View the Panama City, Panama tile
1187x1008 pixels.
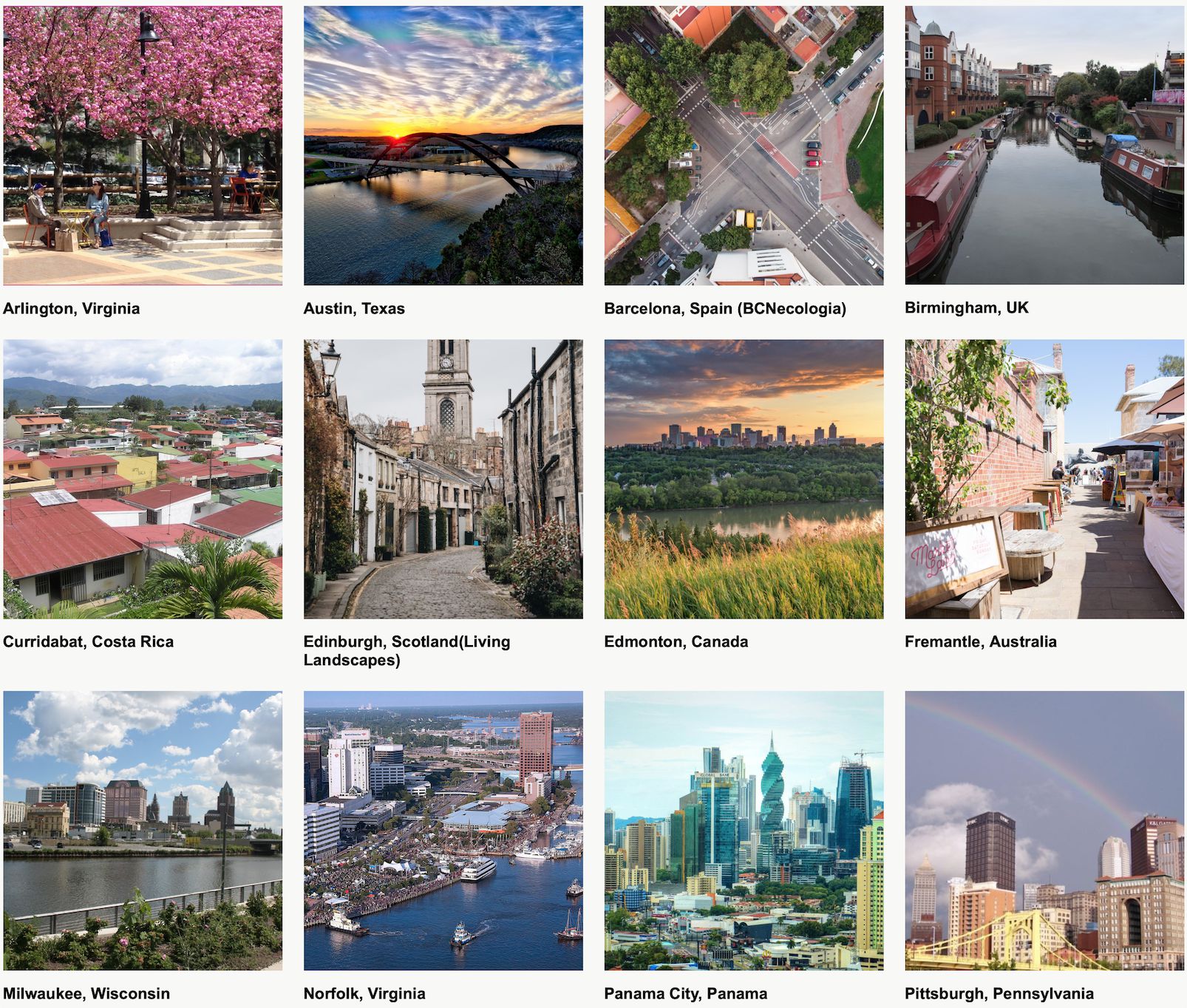[x=744, y=830]
